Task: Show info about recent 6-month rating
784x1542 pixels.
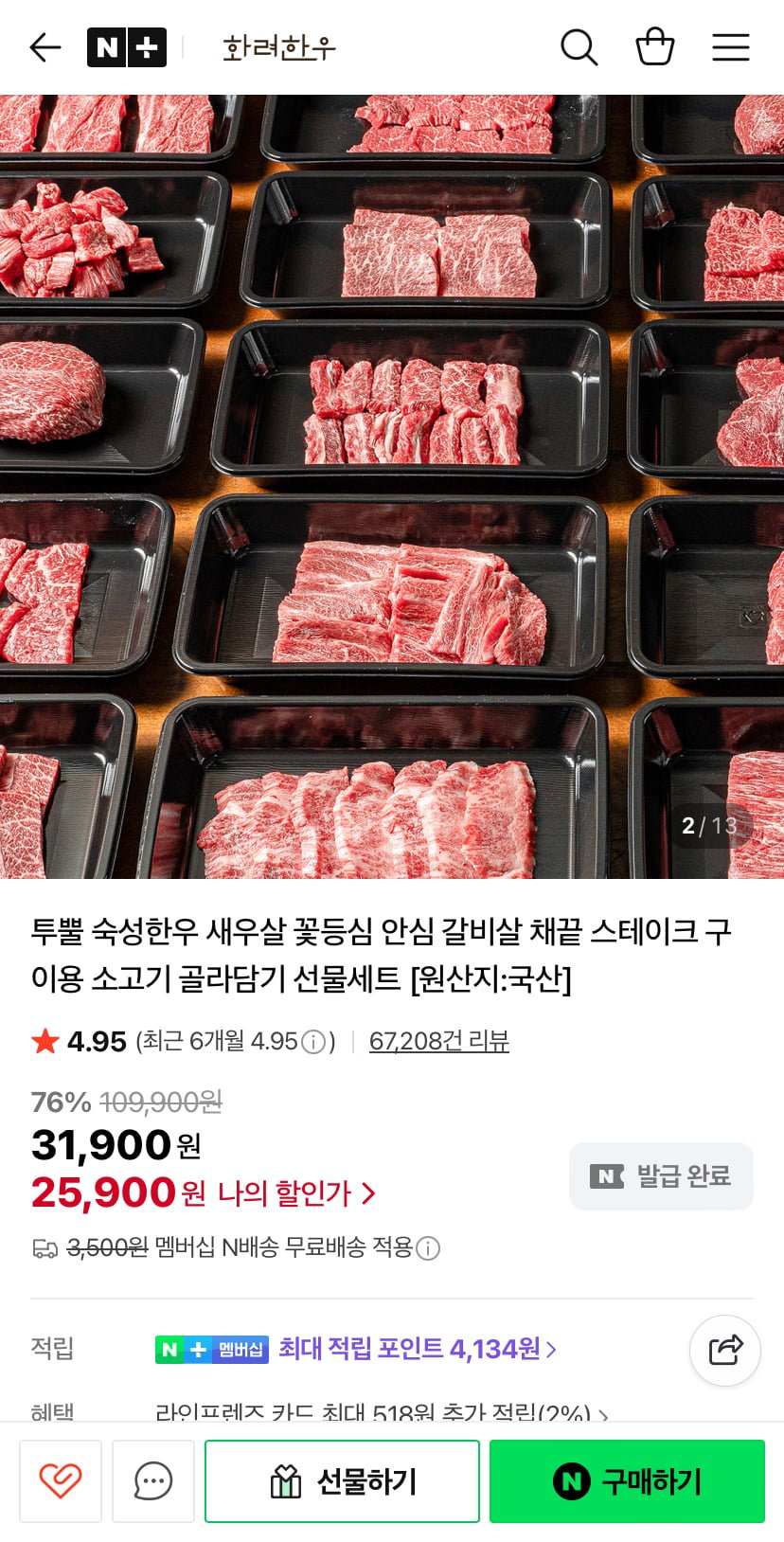Action: (312, 1042)
